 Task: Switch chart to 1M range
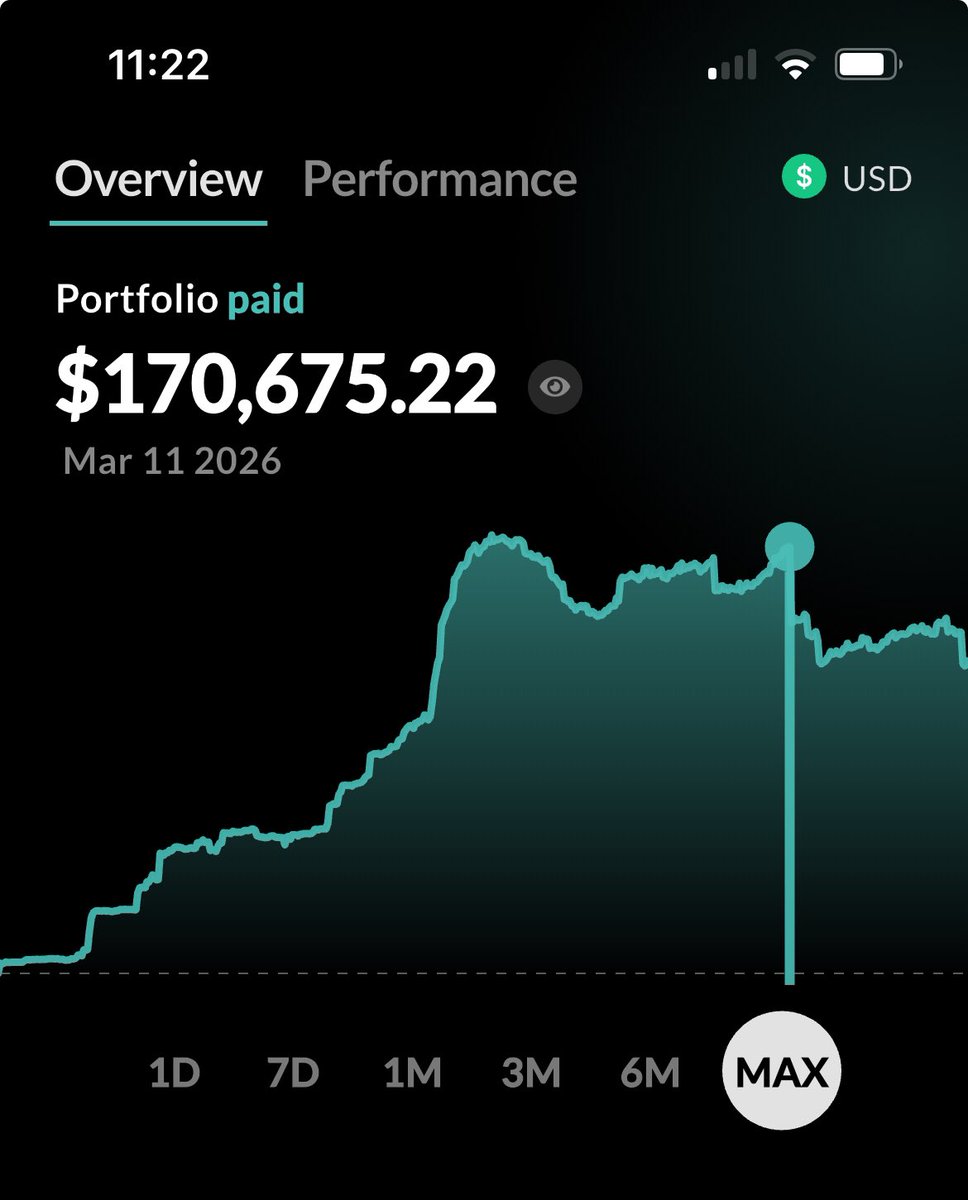click(x=412, y=1074)
